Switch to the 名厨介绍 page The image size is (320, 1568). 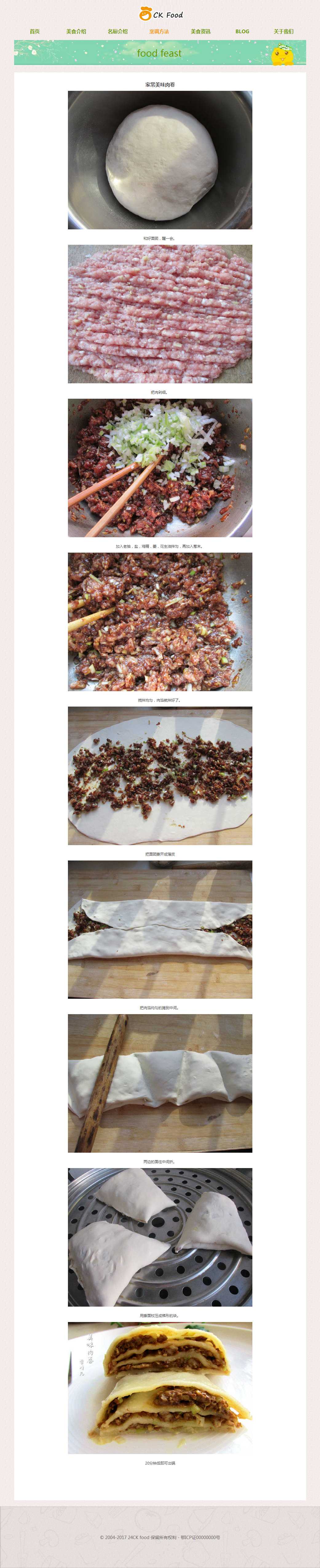pos(118,32)
